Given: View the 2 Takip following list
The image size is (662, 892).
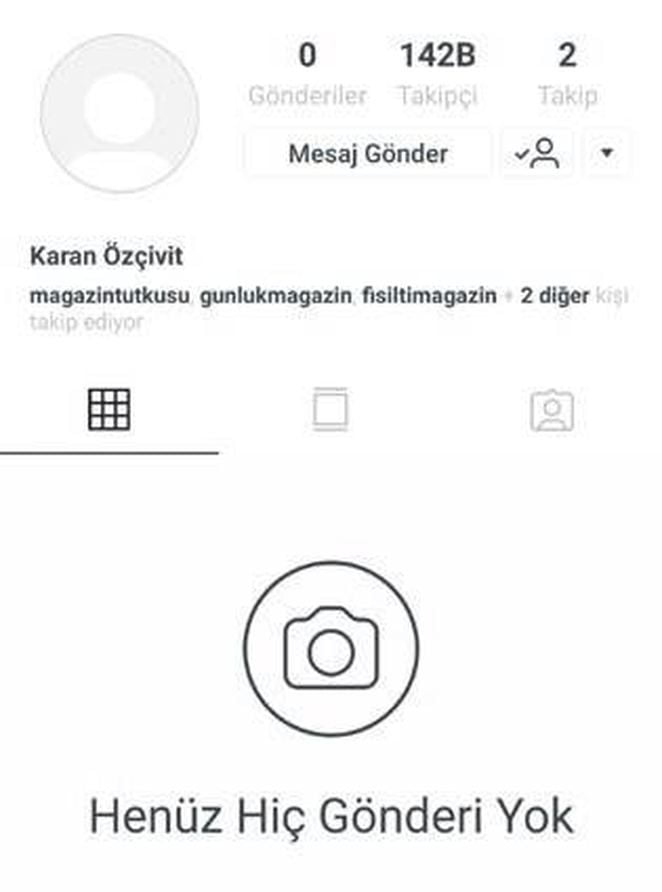Looking at the screenshot, I should pyautogui.click(x=567, y=73).
